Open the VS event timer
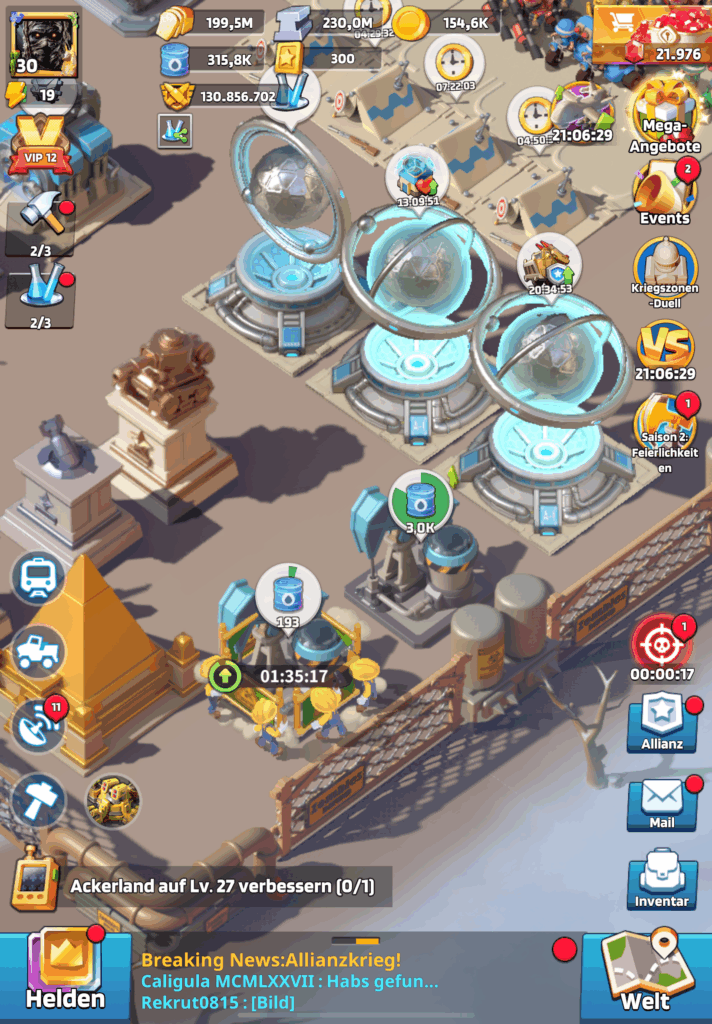This screenshot has height=1024, width=712. pyautogui.click(x=665, y=352)
